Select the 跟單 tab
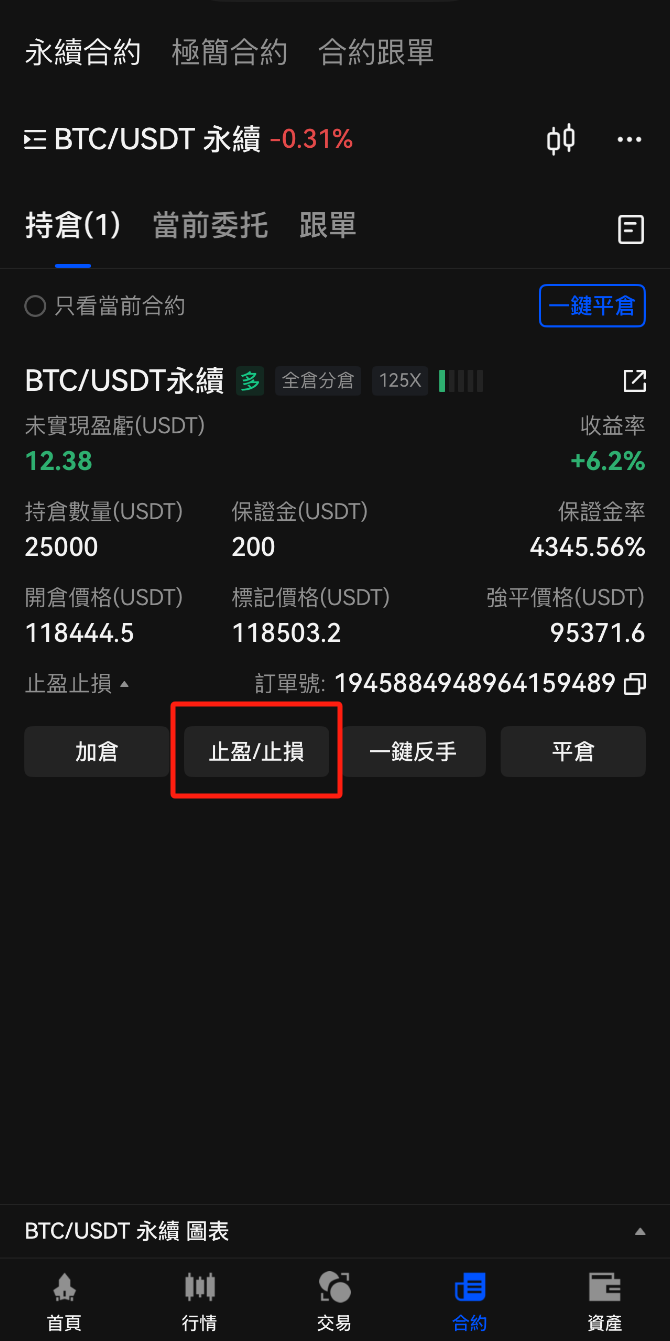The width and height of the screenshot is (670, 1341). pyautogui.click(x=328, y=226)
